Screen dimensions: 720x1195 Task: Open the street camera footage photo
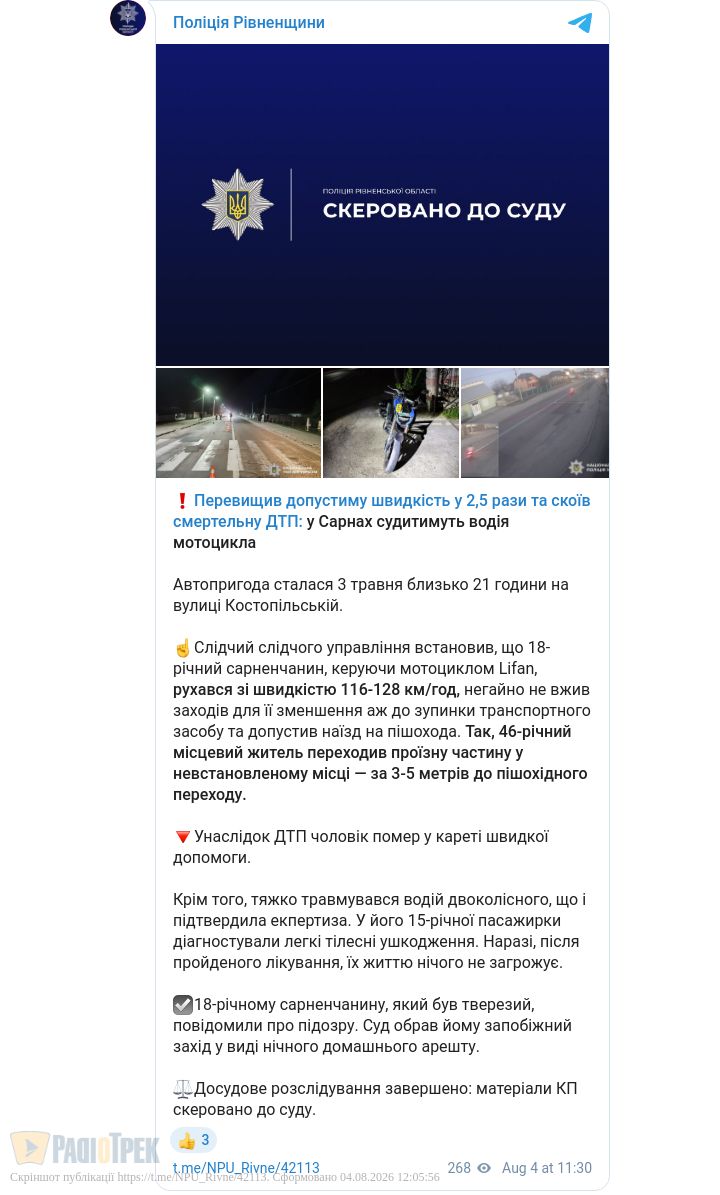coord(535,423)
